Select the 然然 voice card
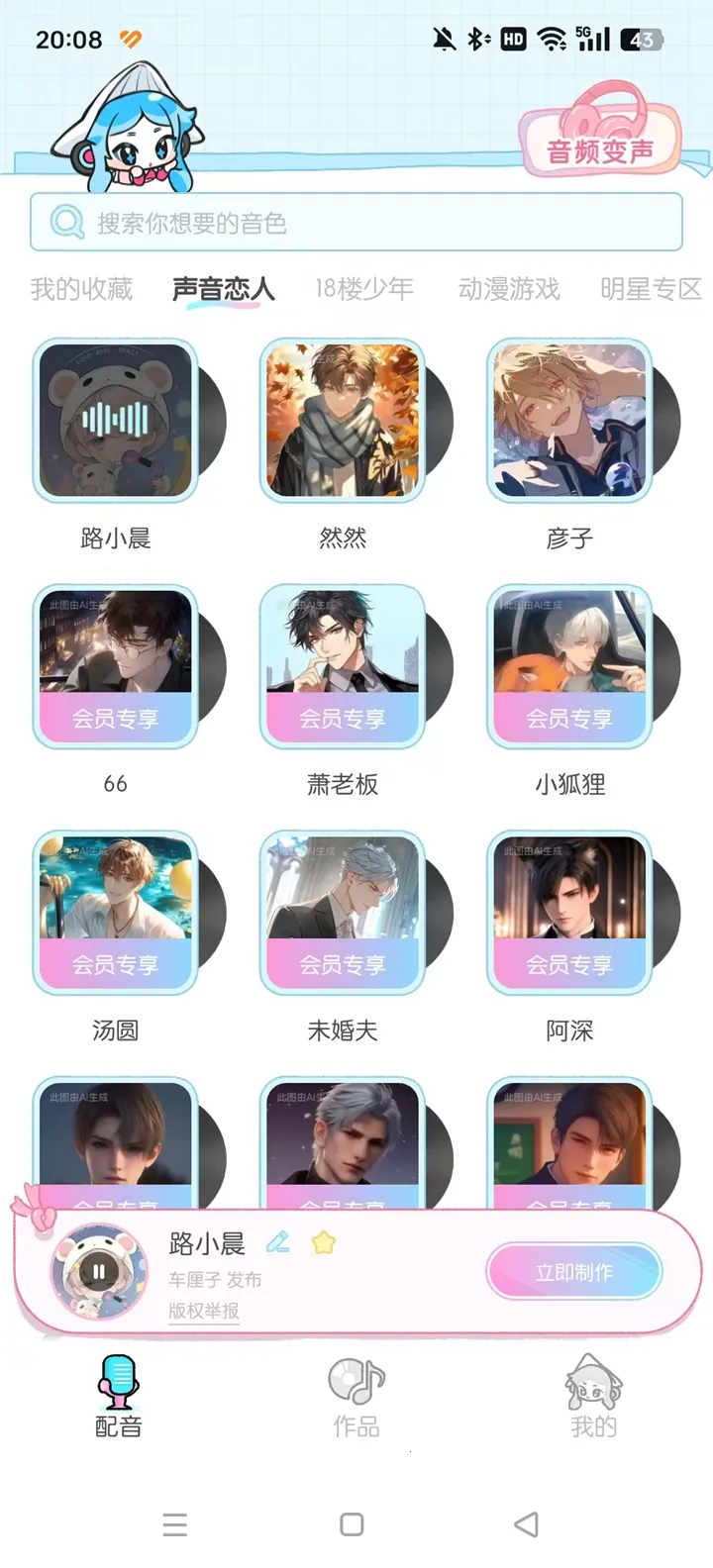The width and height of the screenshot is (713, 1568). pos(343,421)
